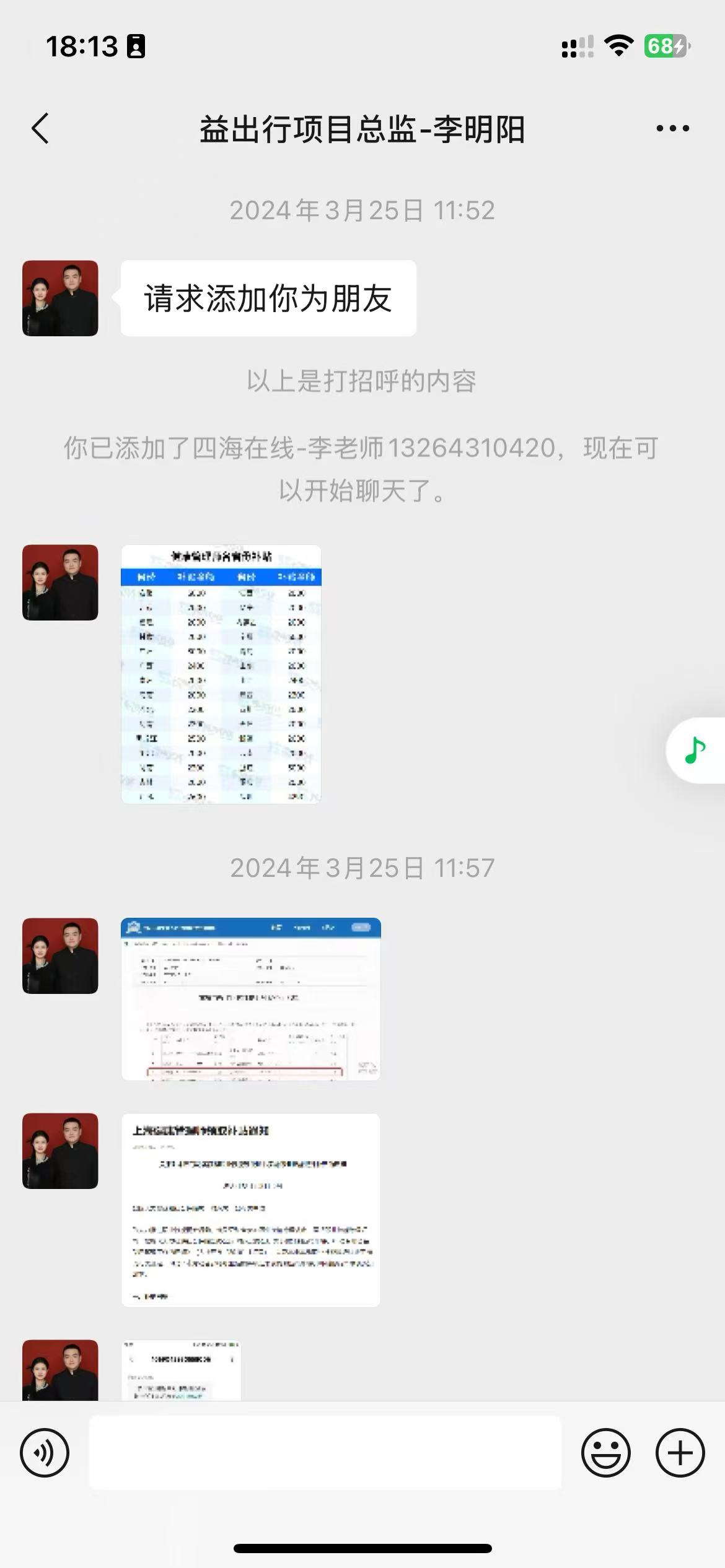Viewport: 725px width, 1568px height.
Task: Open the plus attachments menu
Action: [680, 1452]
